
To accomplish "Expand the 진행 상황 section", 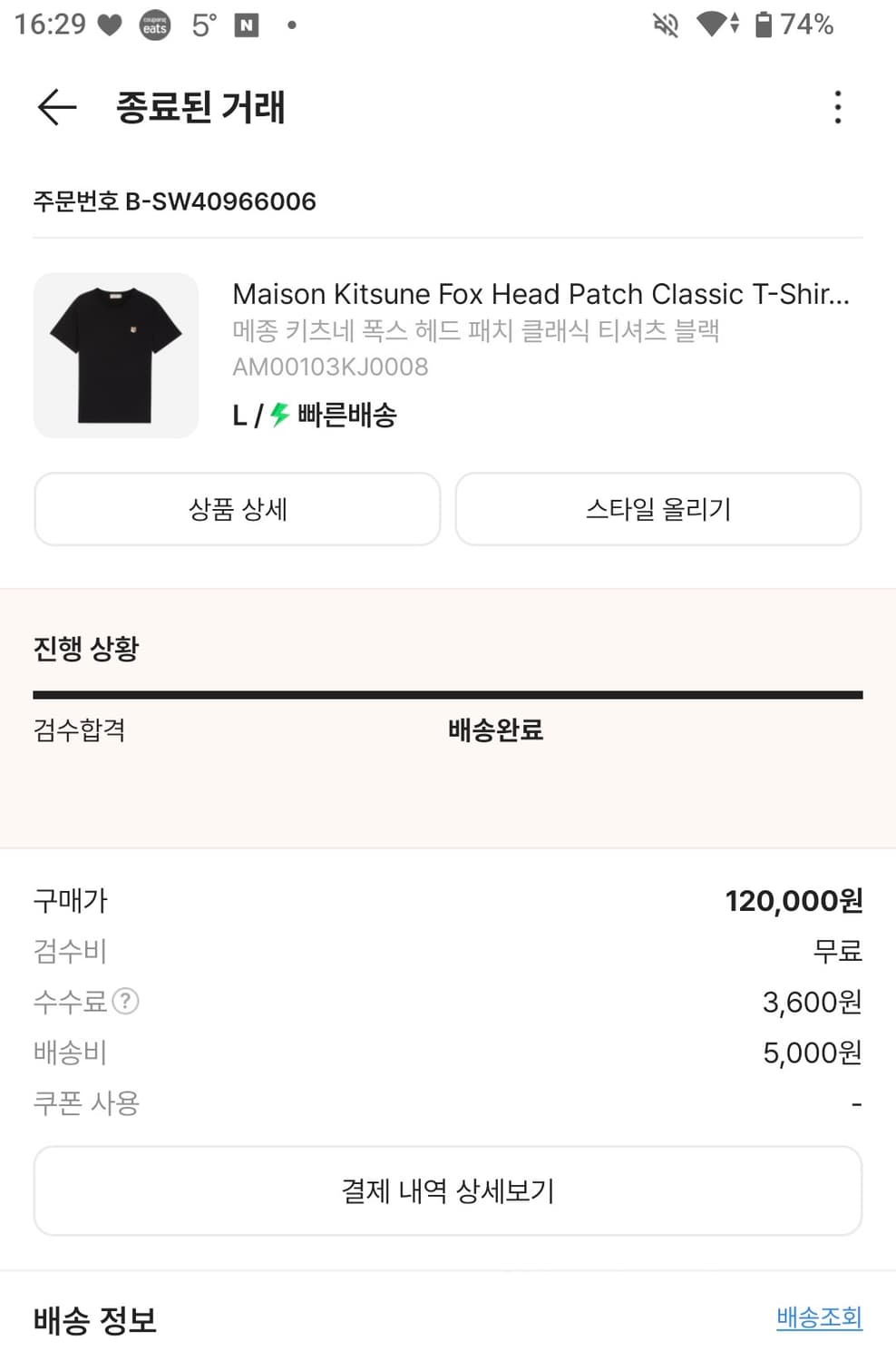I will 86,648.
